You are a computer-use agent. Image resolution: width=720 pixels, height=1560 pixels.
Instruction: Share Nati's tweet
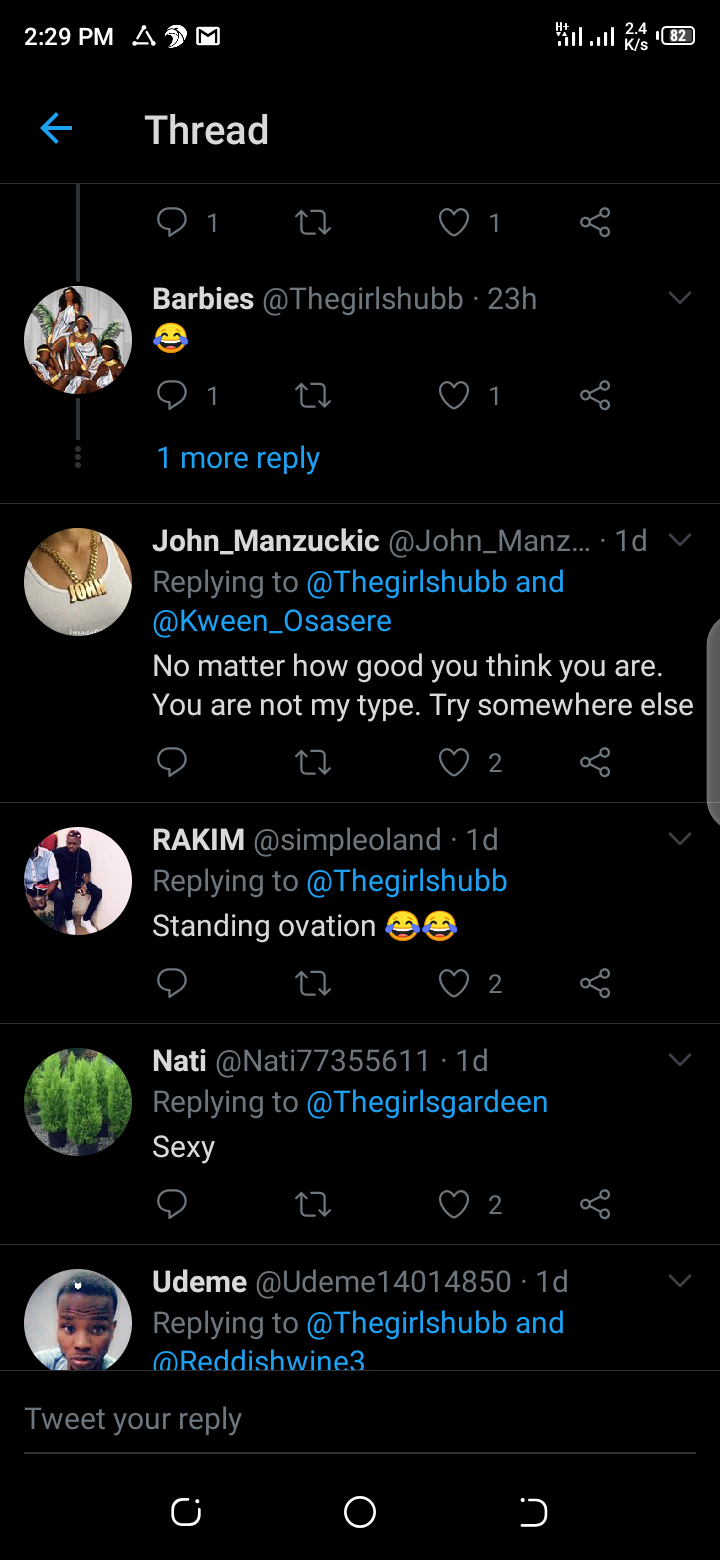coord(595,1205)
